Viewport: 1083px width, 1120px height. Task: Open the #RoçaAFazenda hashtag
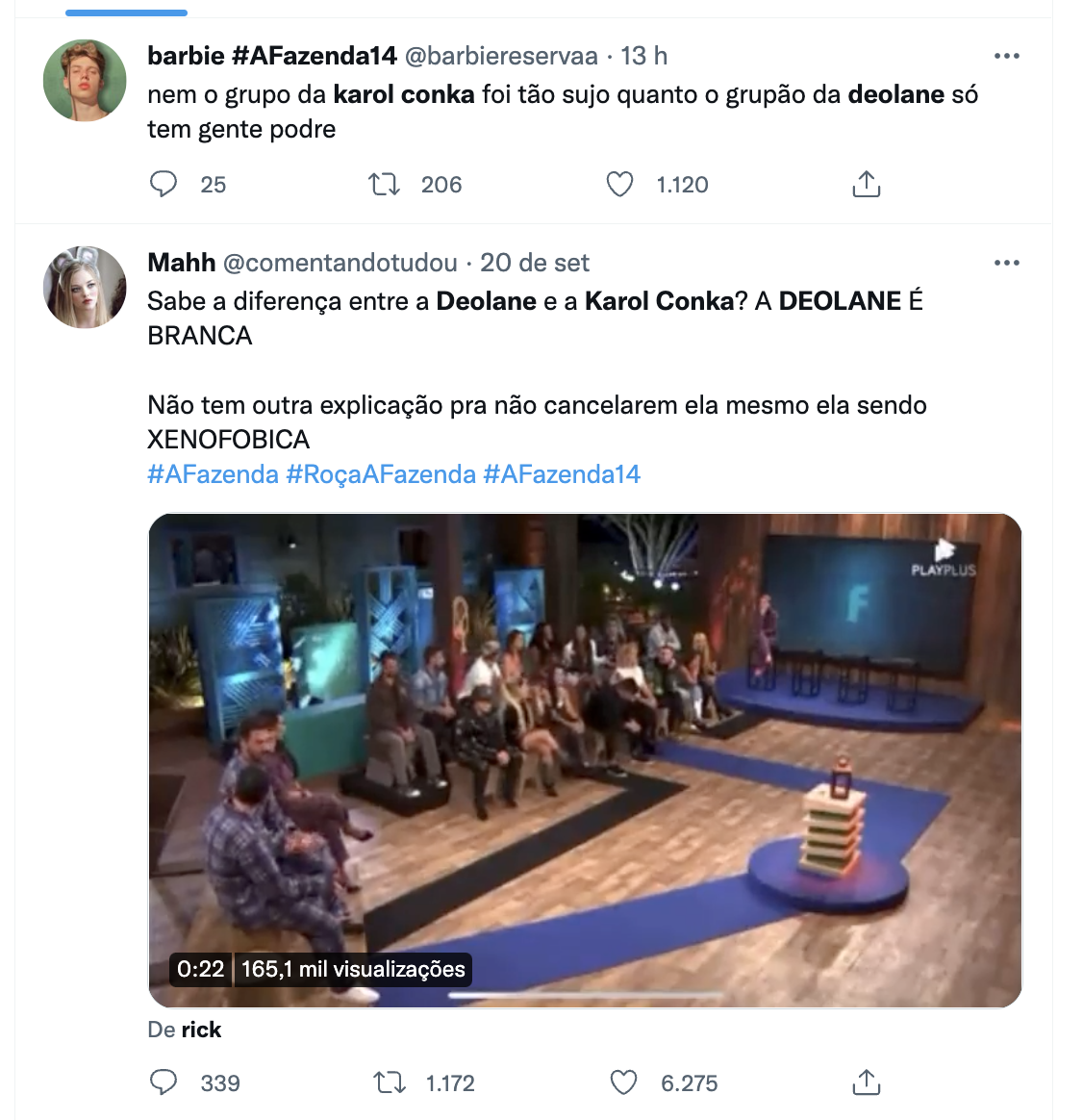point(381,474)
